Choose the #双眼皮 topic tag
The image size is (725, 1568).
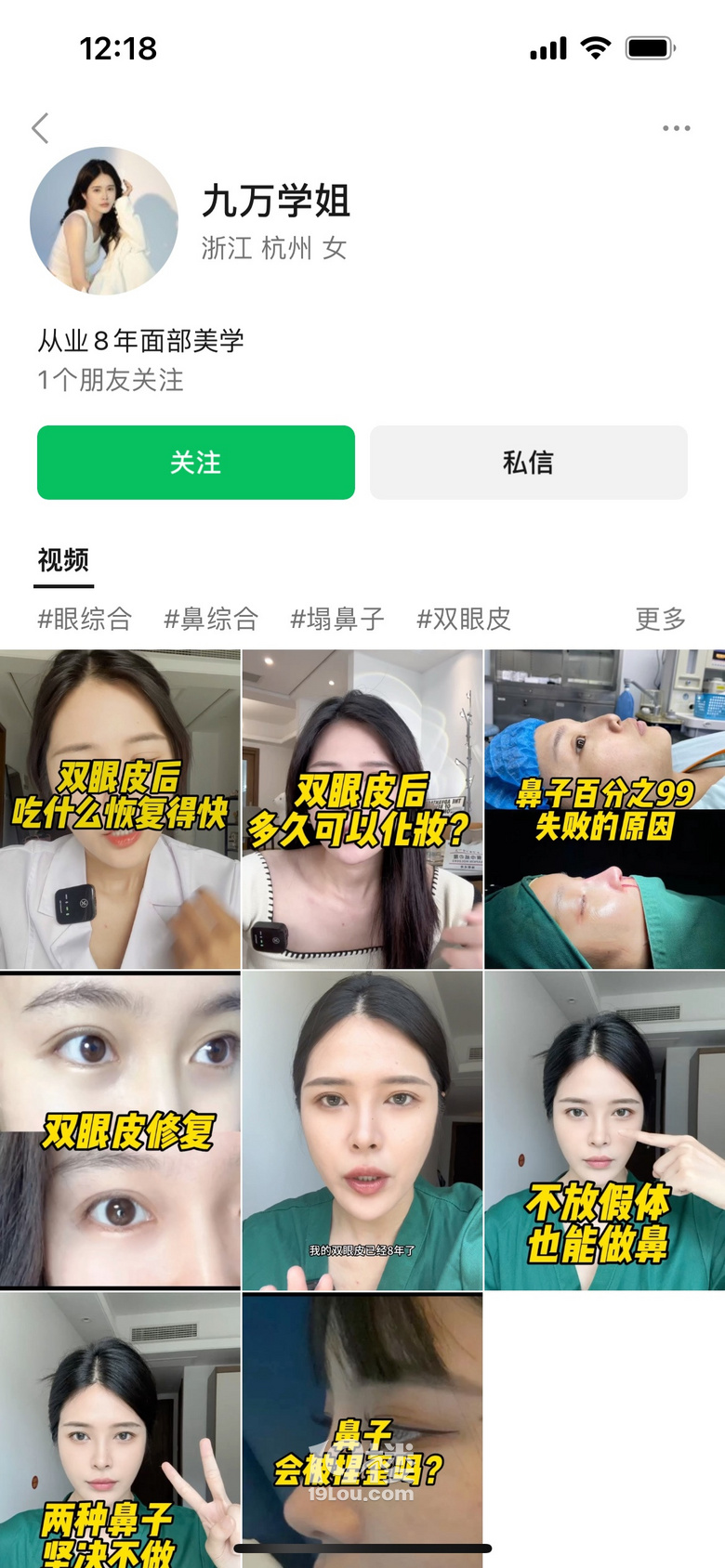[x=464, y=619]
